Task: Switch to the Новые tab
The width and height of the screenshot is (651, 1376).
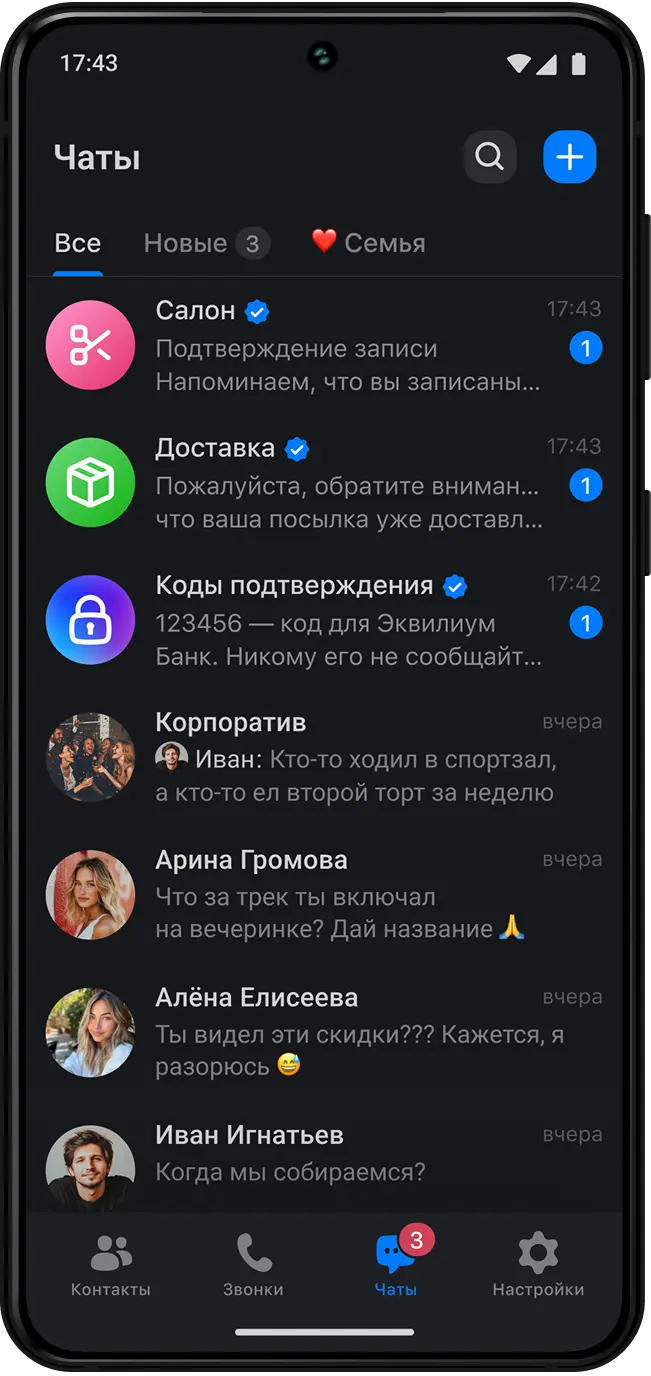Action: [x=205, y=243]
